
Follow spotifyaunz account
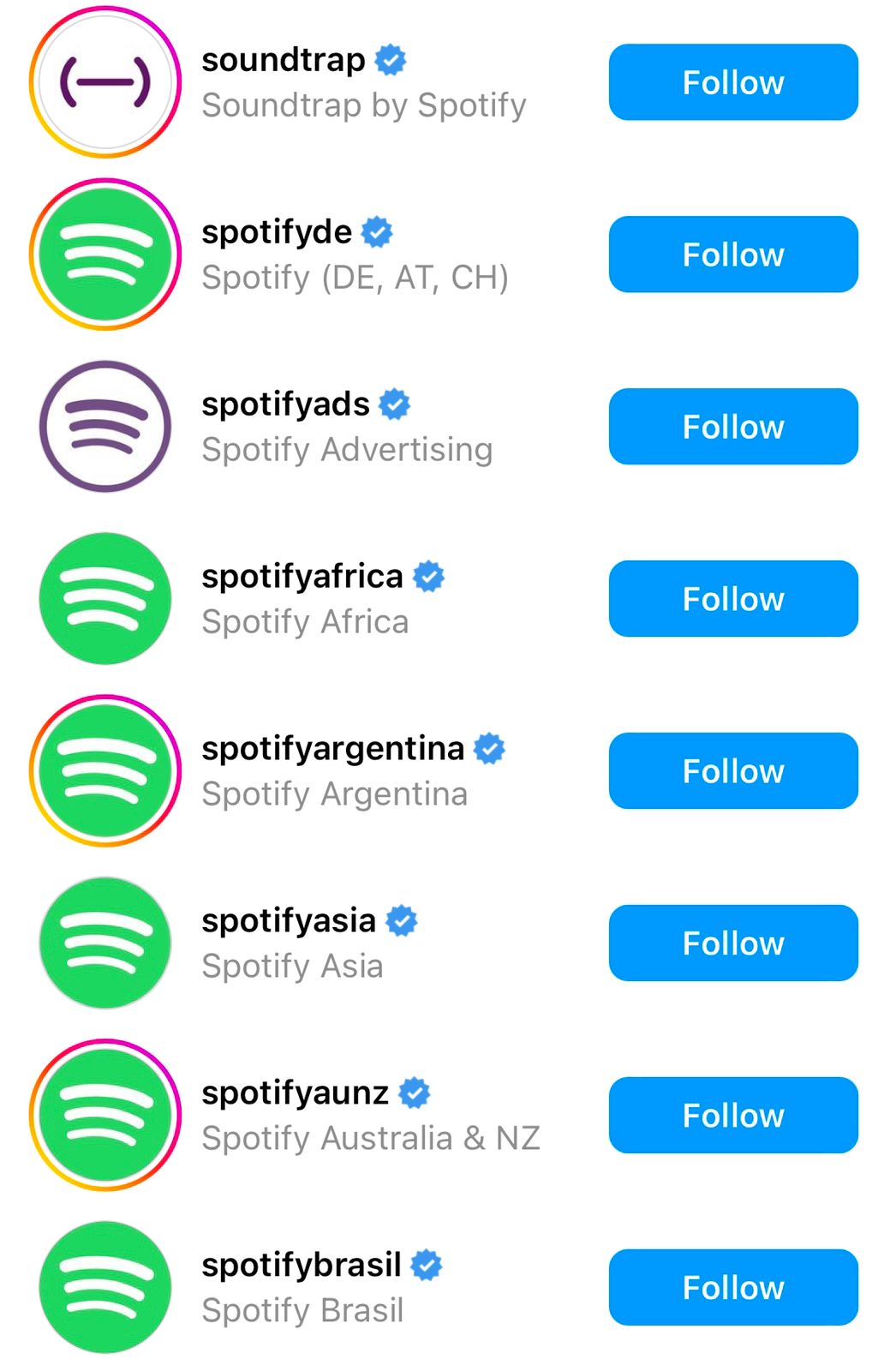coord(732,1116)
